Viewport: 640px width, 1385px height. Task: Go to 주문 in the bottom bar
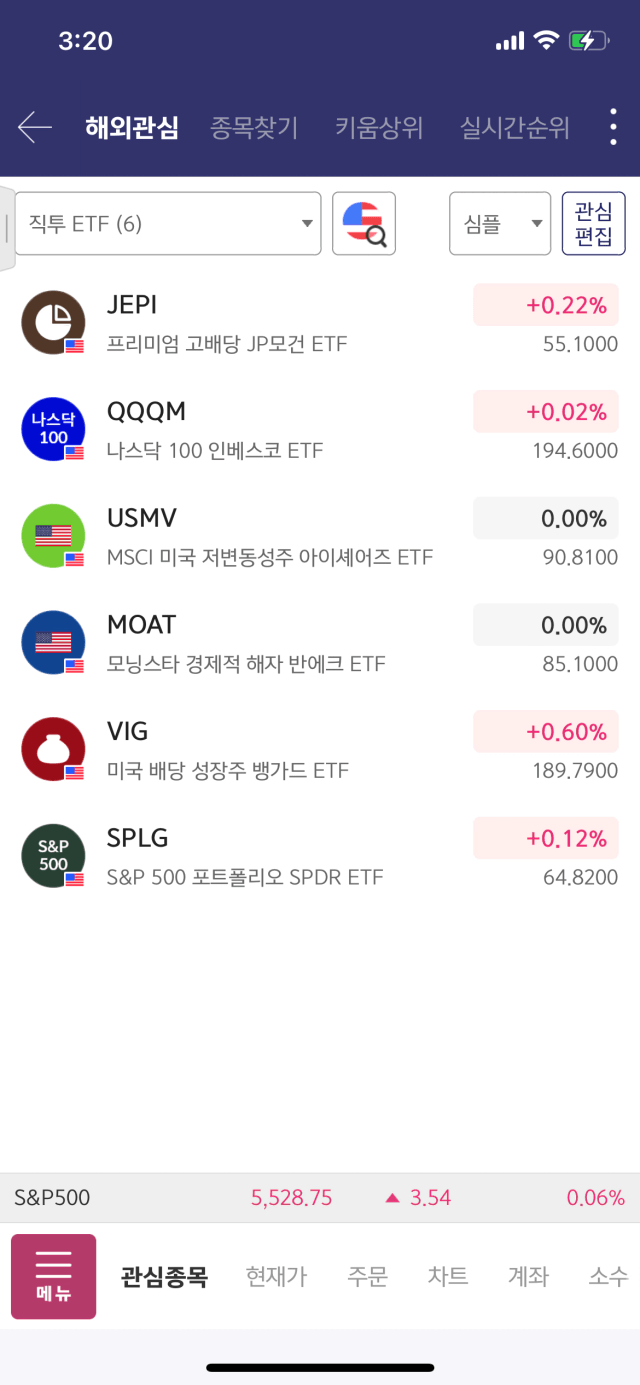367,1277
